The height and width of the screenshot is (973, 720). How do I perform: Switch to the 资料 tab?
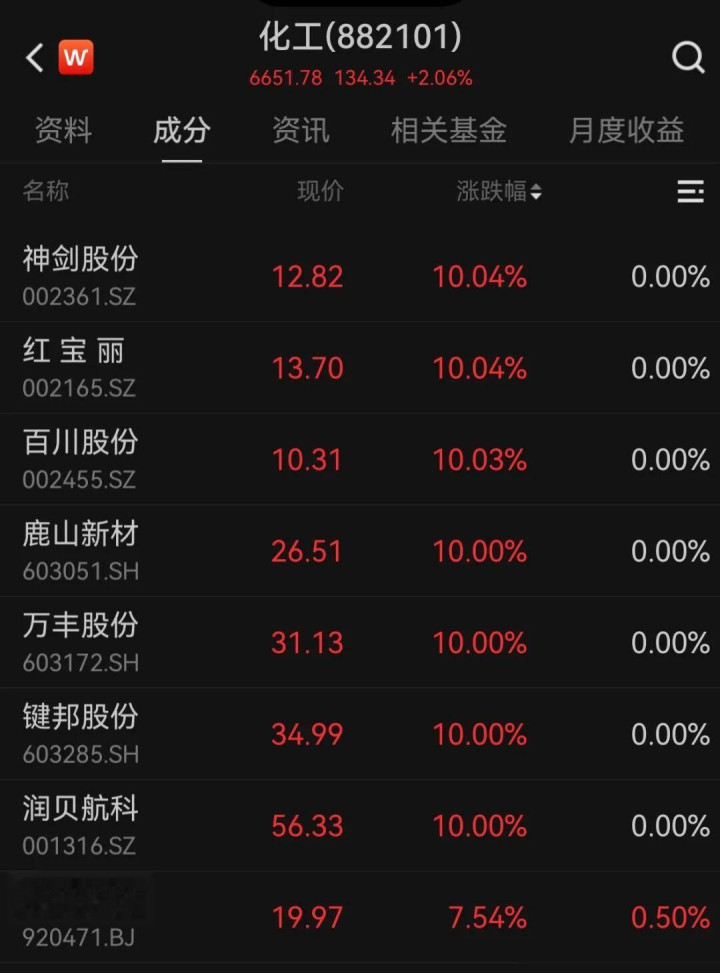click(64, 130)
